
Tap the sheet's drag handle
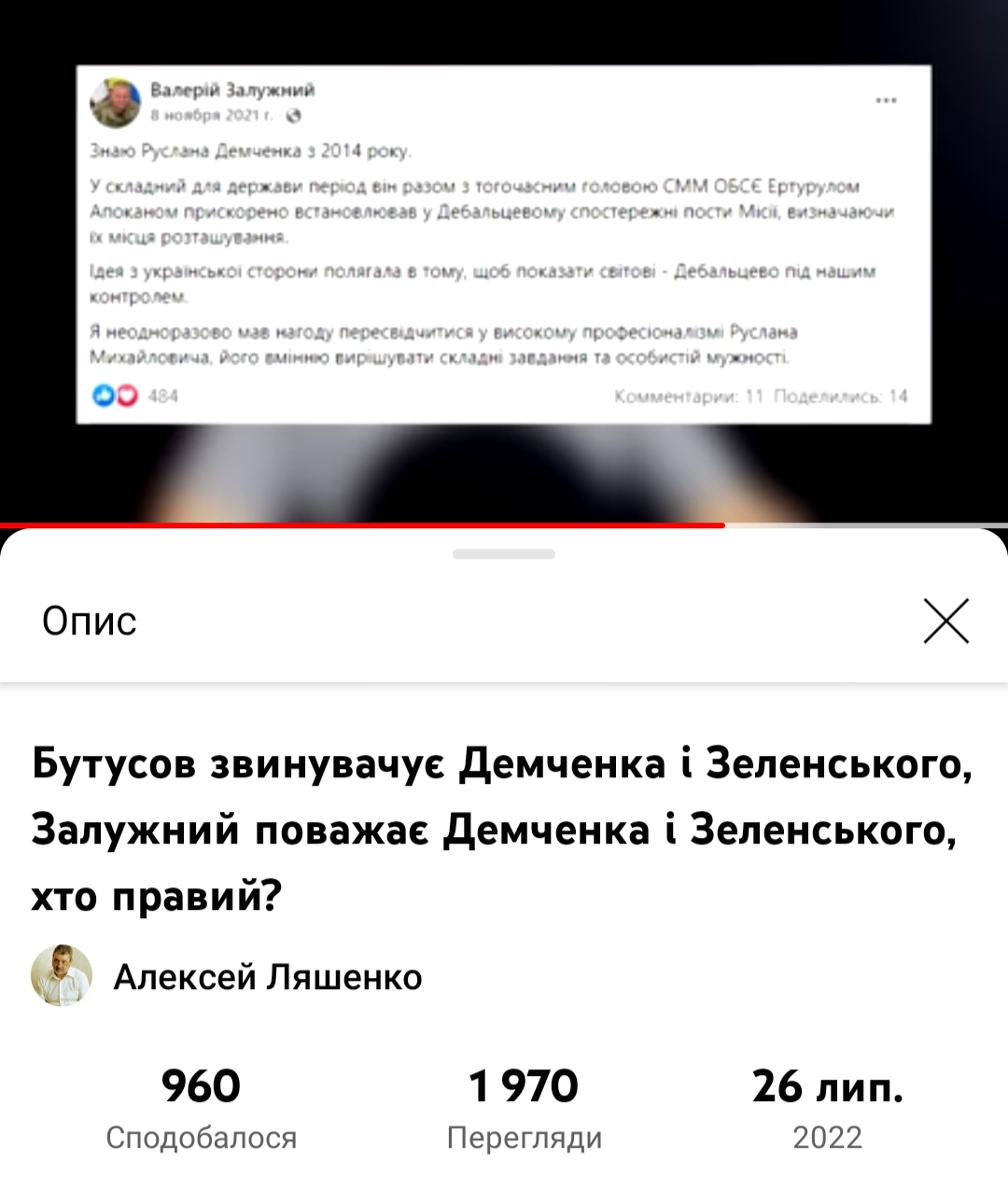point(504,554)
